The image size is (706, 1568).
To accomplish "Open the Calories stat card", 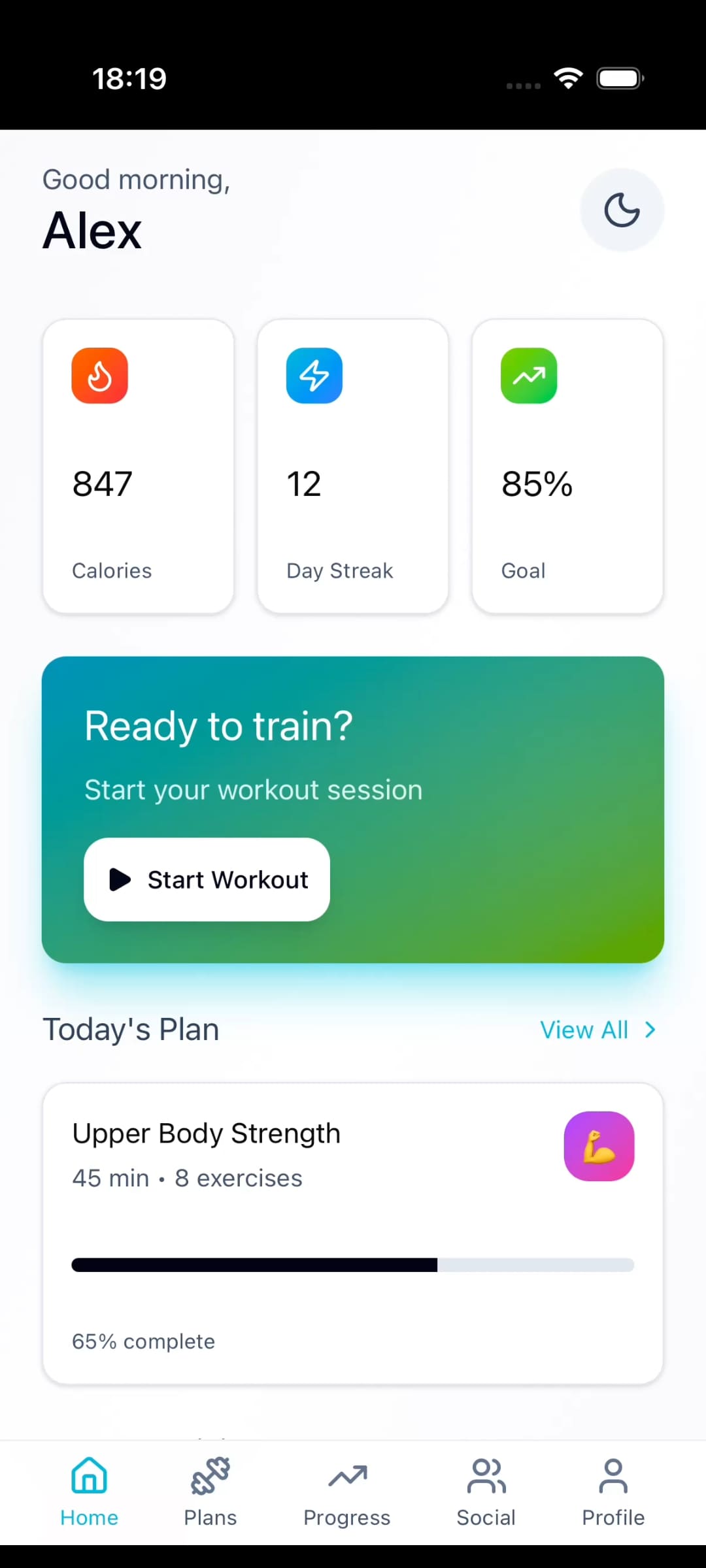I will [139, 466].
